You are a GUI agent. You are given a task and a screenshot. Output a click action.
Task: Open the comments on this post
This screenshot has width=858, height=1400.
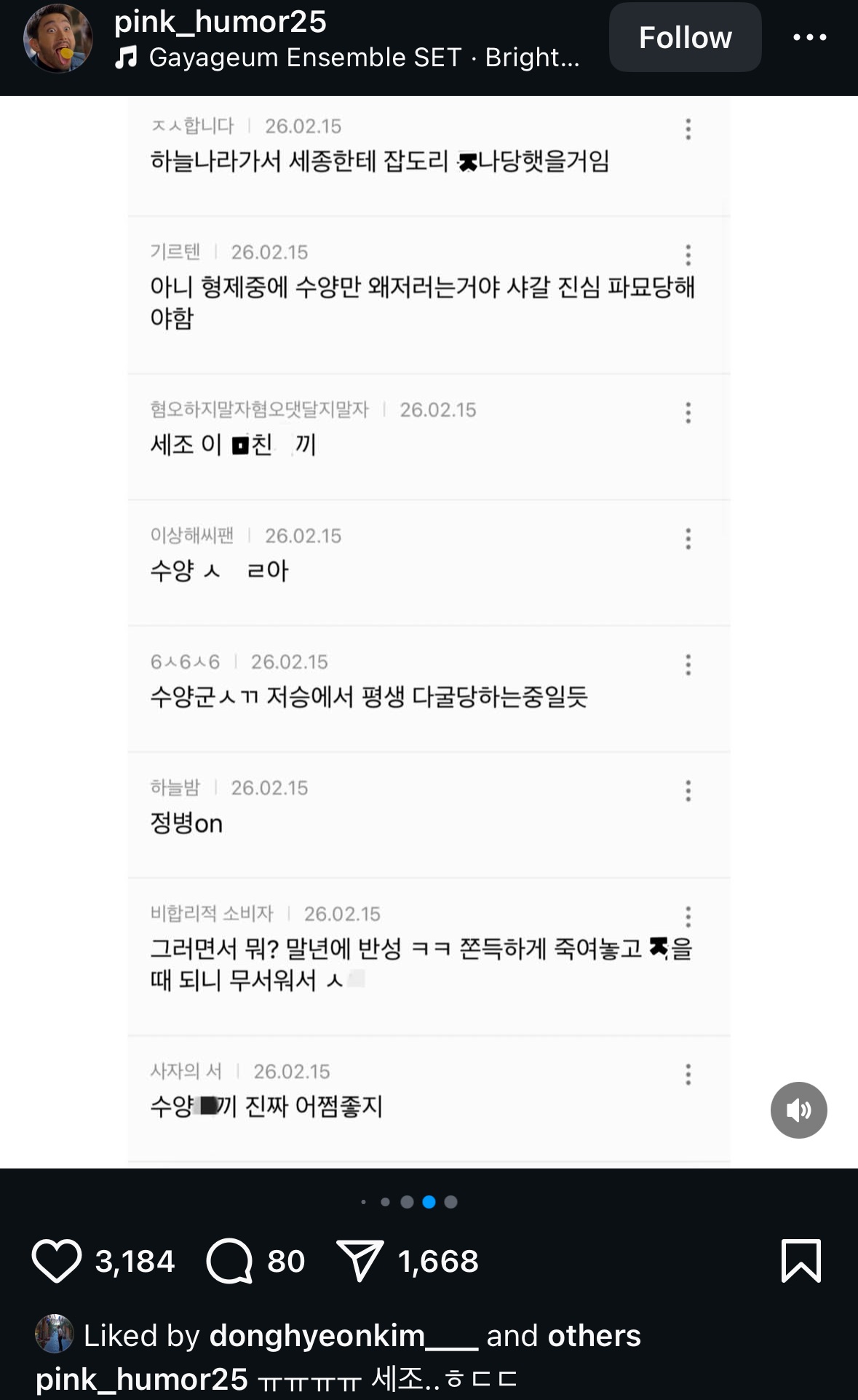230,1261
